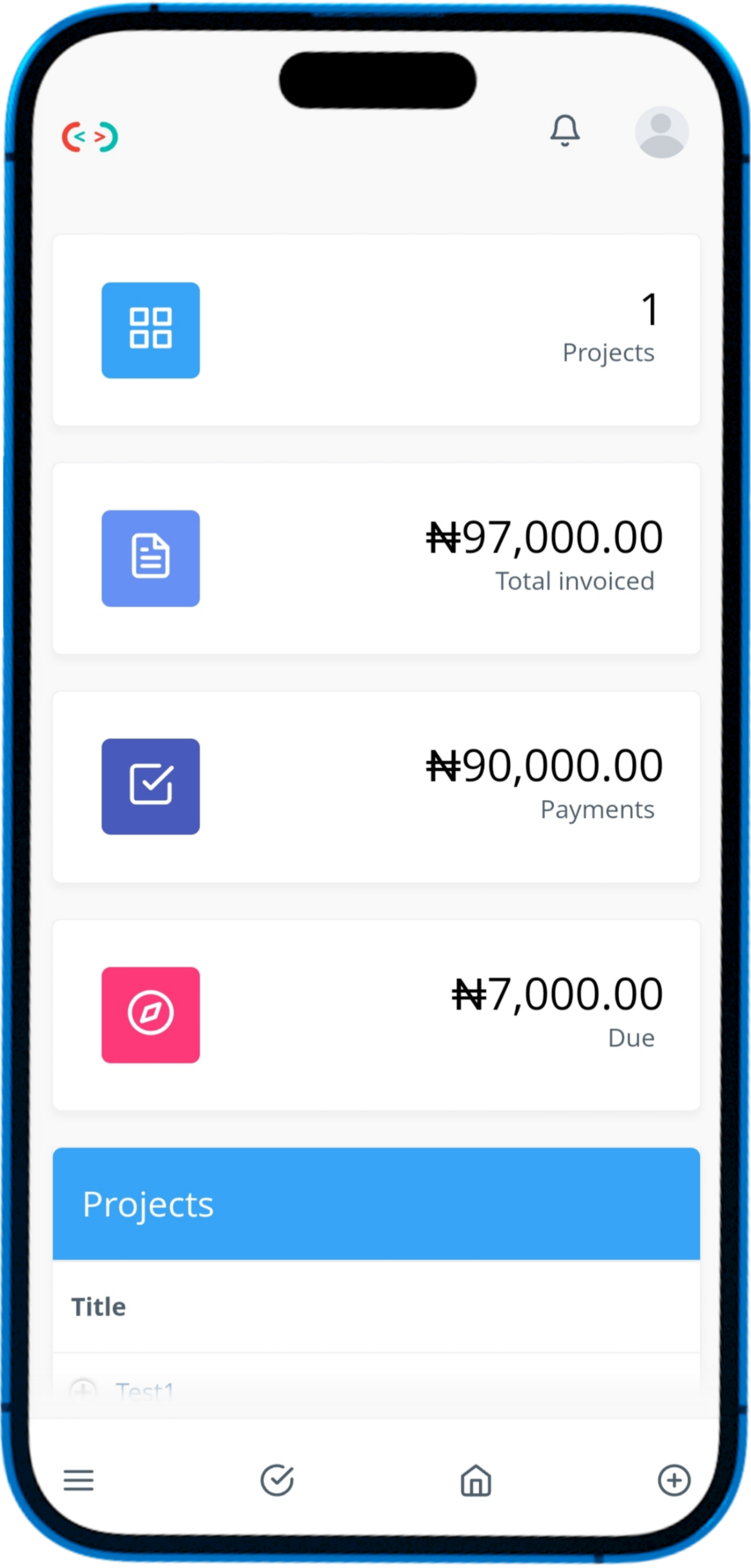Image resolution: width=751 pixels, height=1568 pixels.
Task: Open the Projects count card
Action: 376,330
